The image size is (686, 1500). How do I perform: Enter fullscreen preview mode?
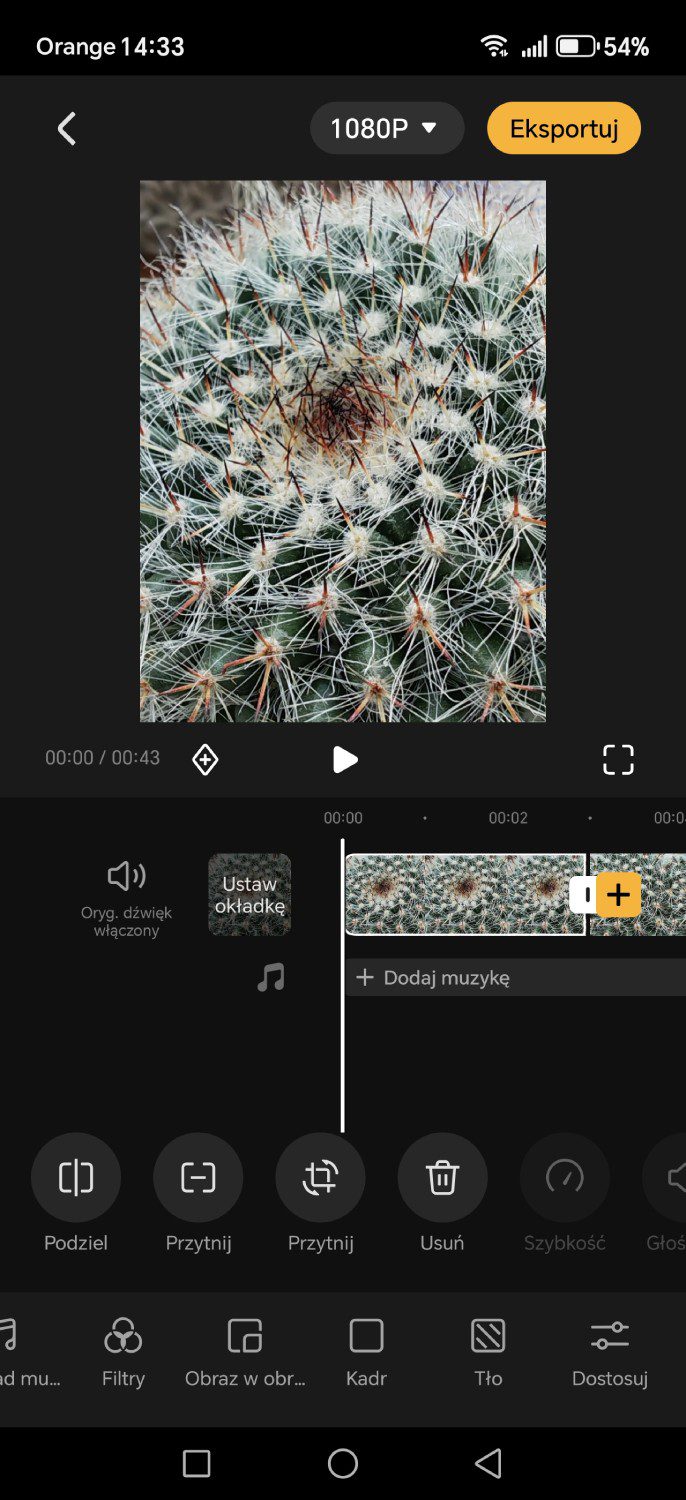coord(618,760)
